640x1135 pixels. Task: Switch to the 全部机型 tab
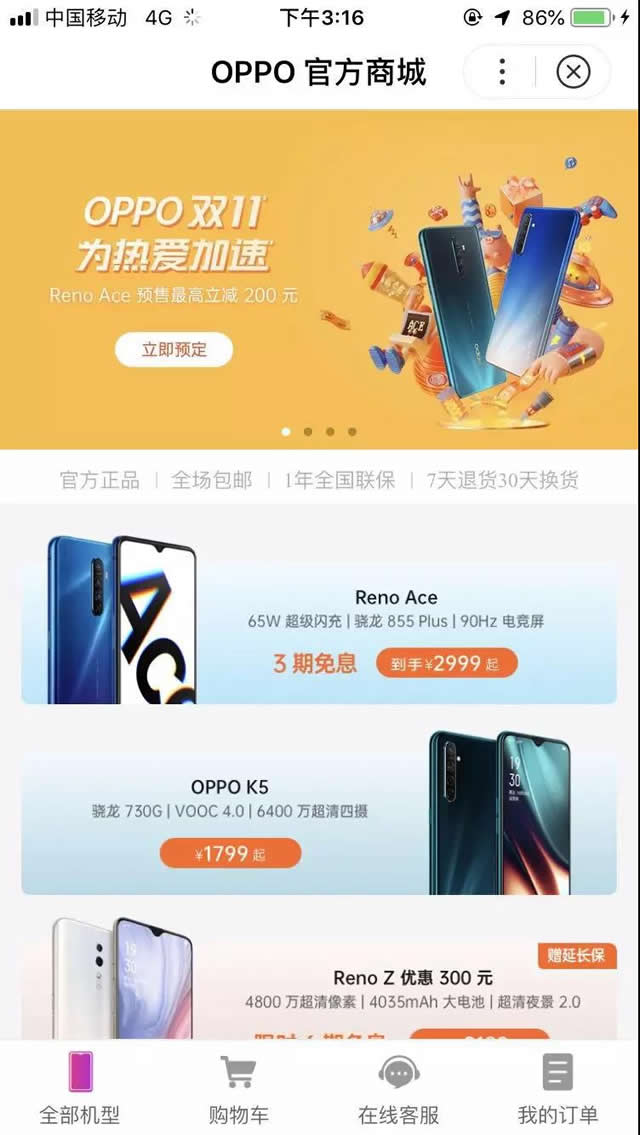[x=80, y=1088]
